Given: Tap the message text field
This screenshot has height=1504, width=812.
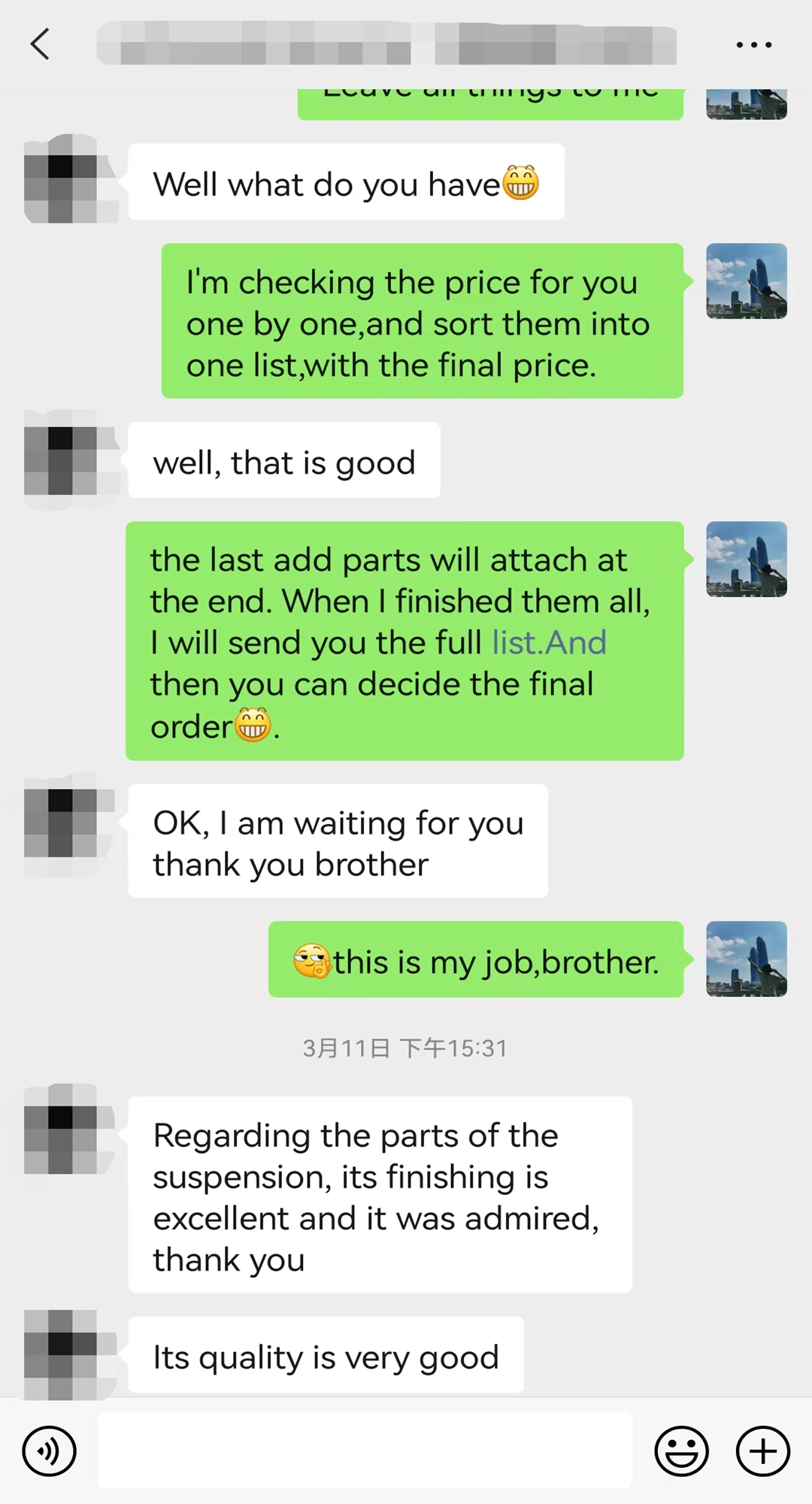Looking at the screenshot, I should pos(365,1451).
